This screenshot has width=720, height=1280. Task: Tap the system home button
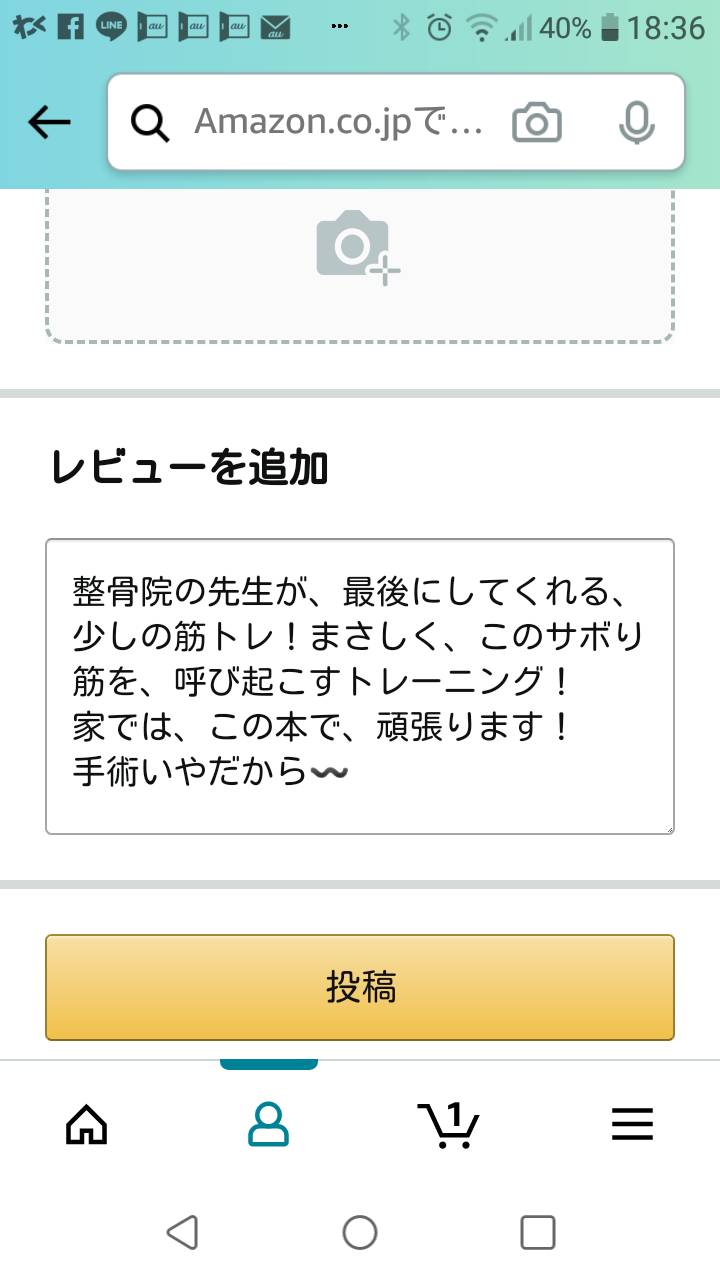[x=360, y=1232]
